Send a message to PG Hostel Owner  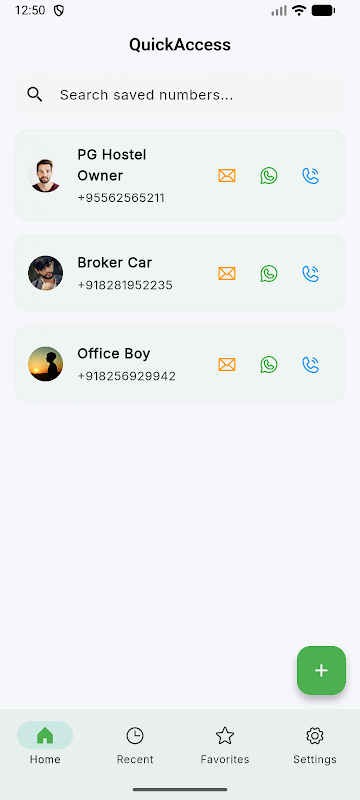pyautogui.click(x=227, y=176)
